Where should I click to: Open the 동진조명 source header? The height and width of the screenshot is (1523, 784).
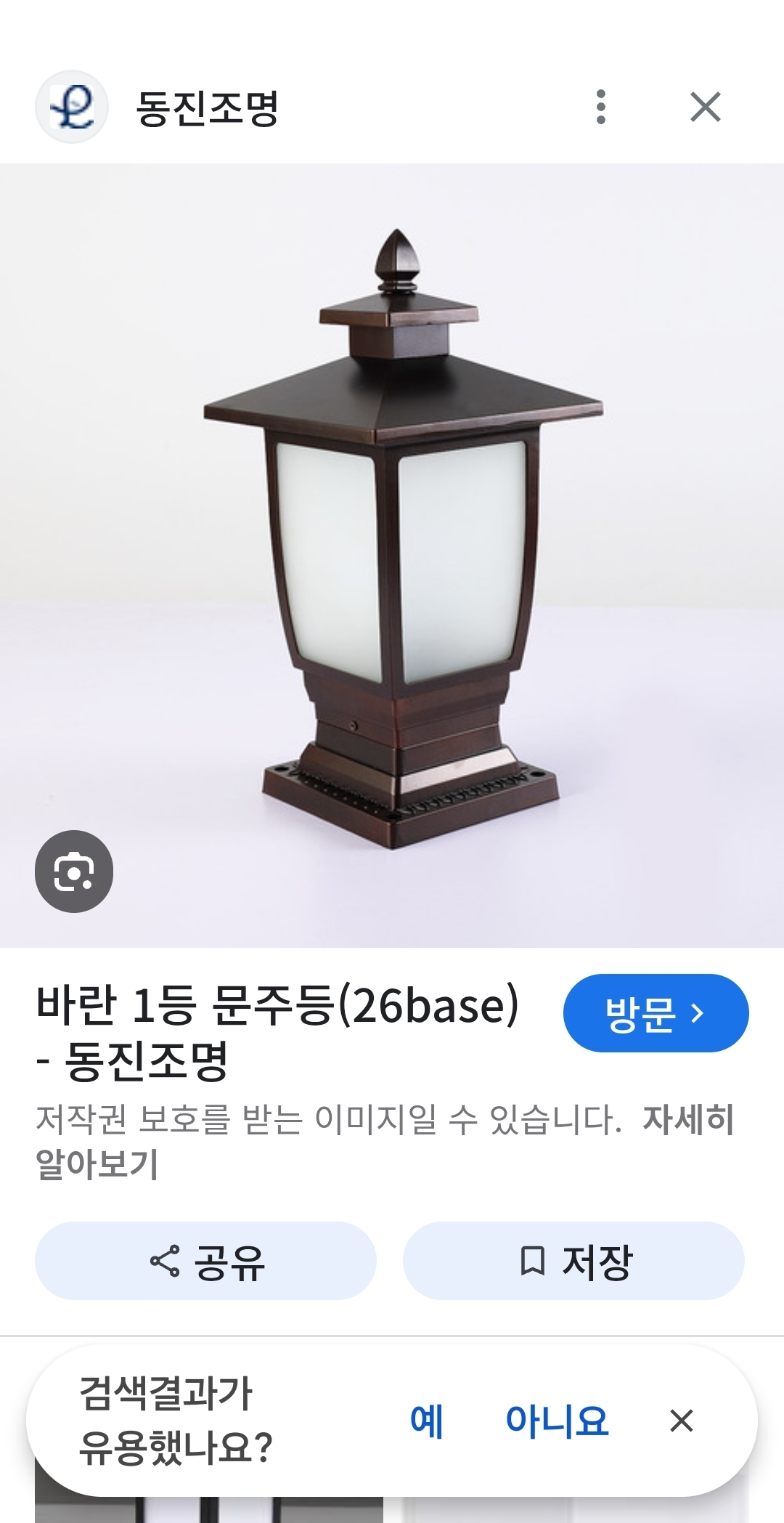207,109
